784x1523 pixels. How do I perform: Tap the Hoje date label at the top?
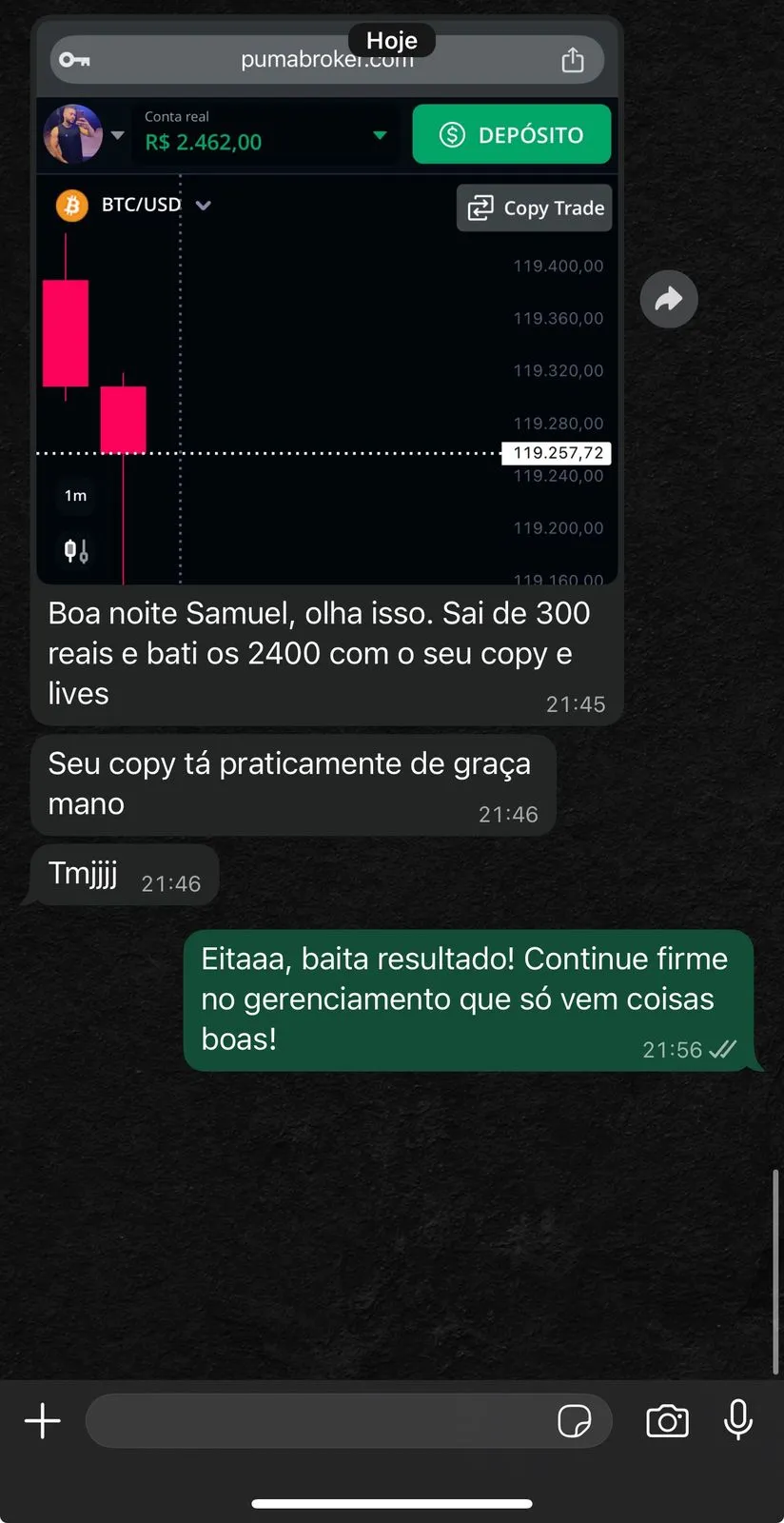(x=392, y=40)
